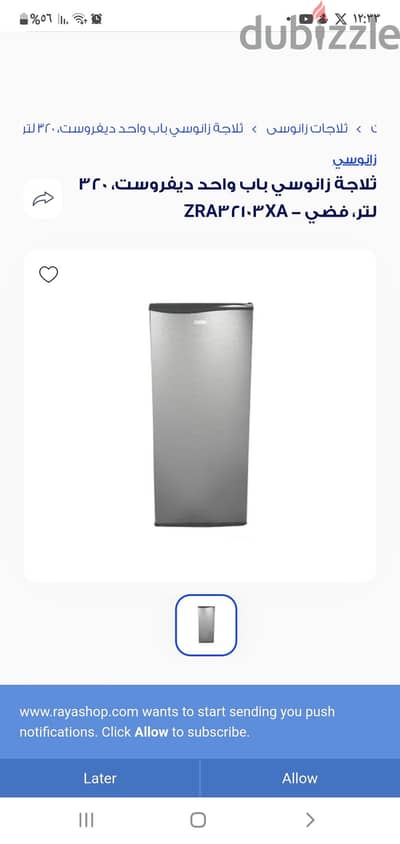400x844 pixels.
Task: Open the recent apps view
Action: [86, 820]
